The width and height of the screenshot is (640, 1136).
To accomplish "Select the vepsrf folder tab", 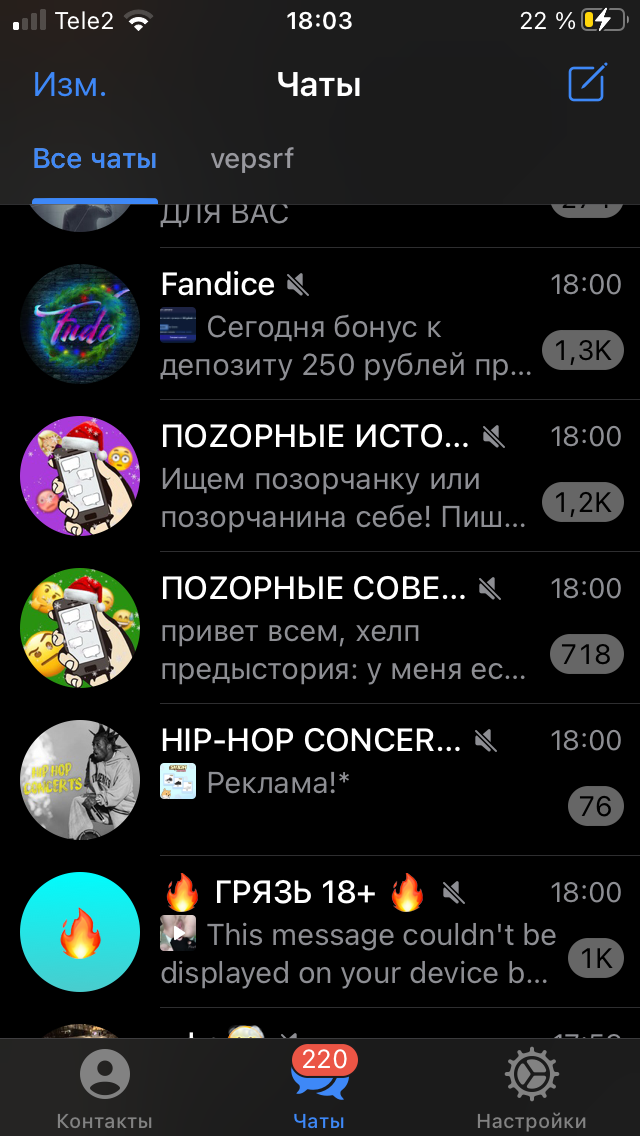I will point(252,160).
